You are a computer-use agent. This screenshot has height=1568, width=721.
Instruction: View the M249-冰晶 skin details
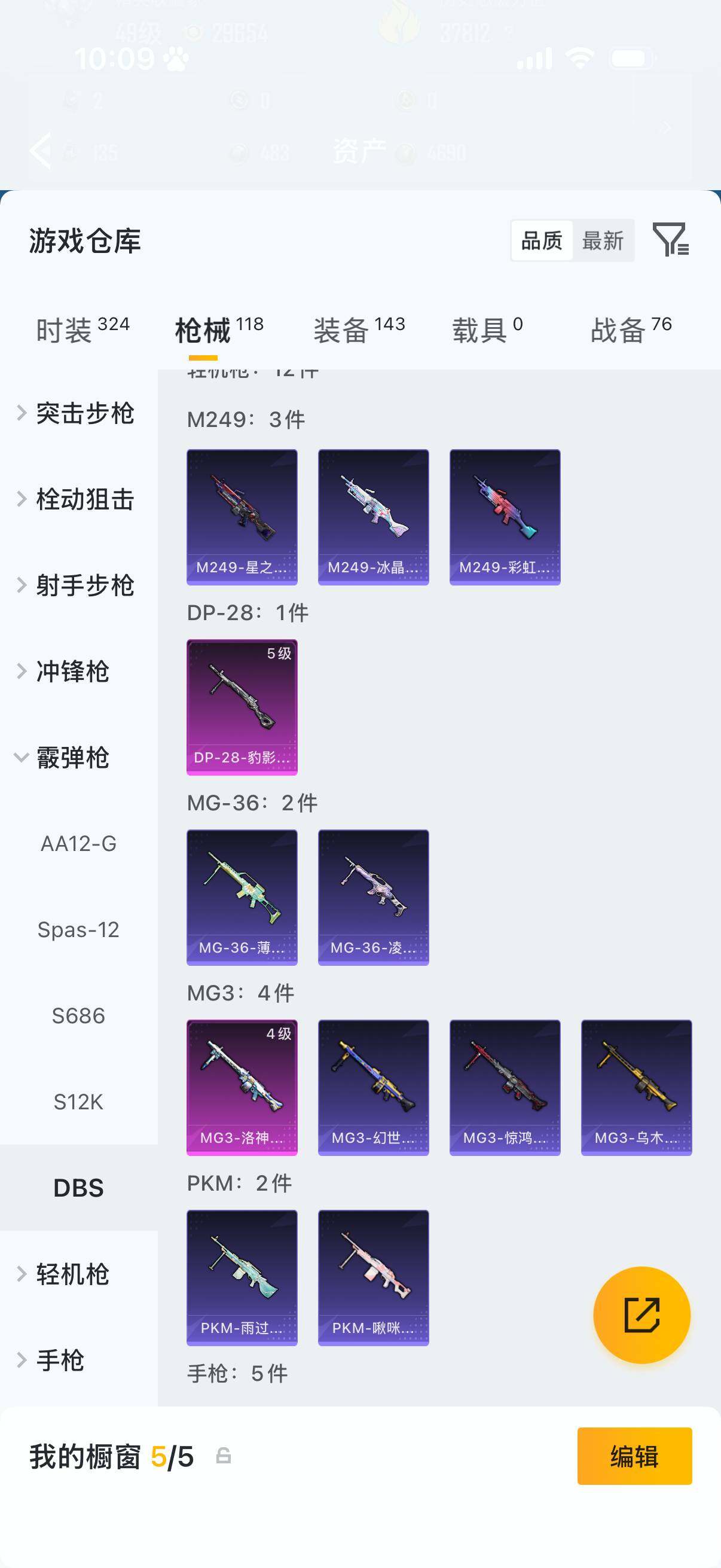pos(373,516)
